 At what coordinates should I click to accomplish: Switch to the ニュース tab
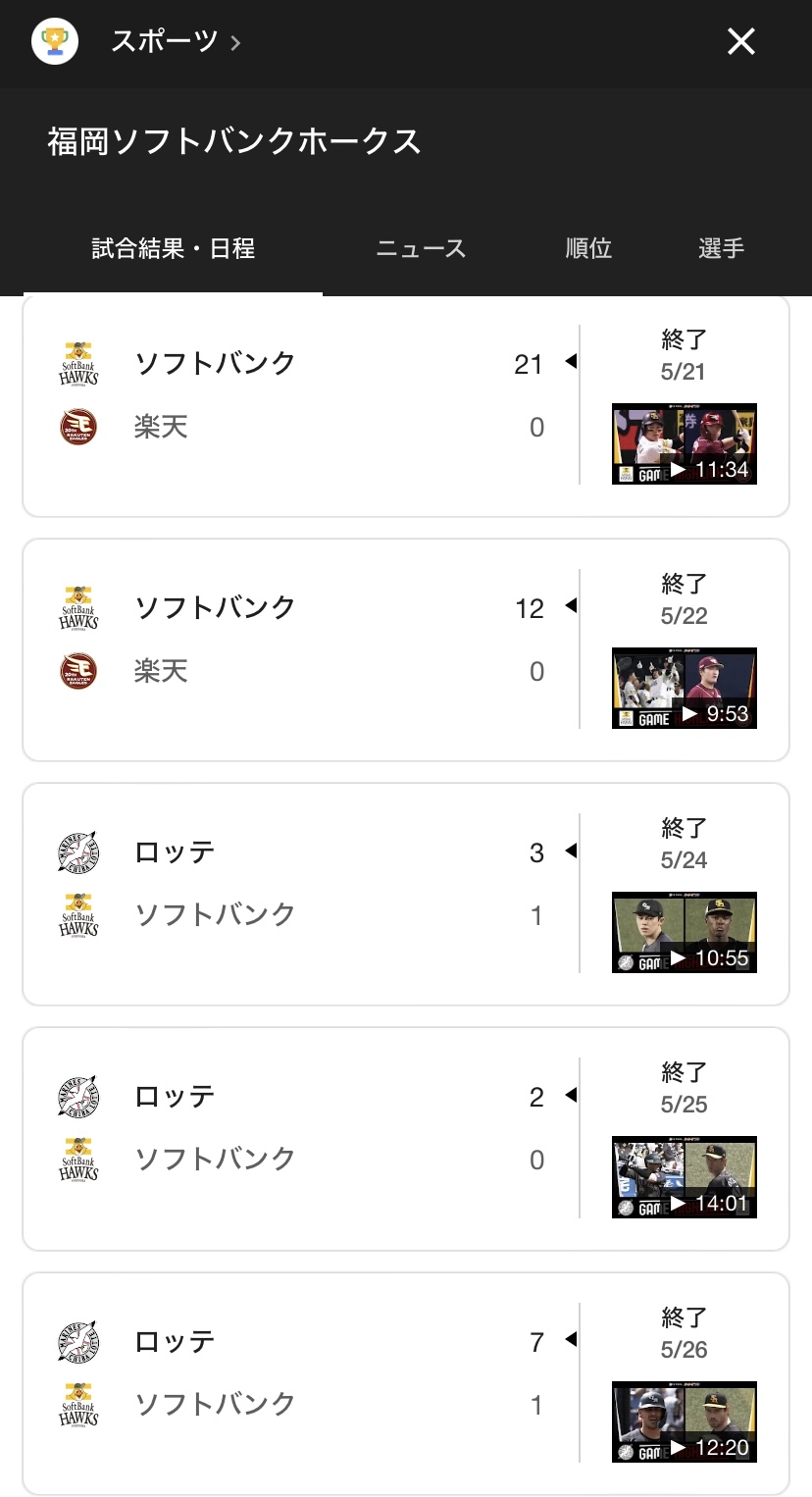pyautogui.click(x=421, y=249)
